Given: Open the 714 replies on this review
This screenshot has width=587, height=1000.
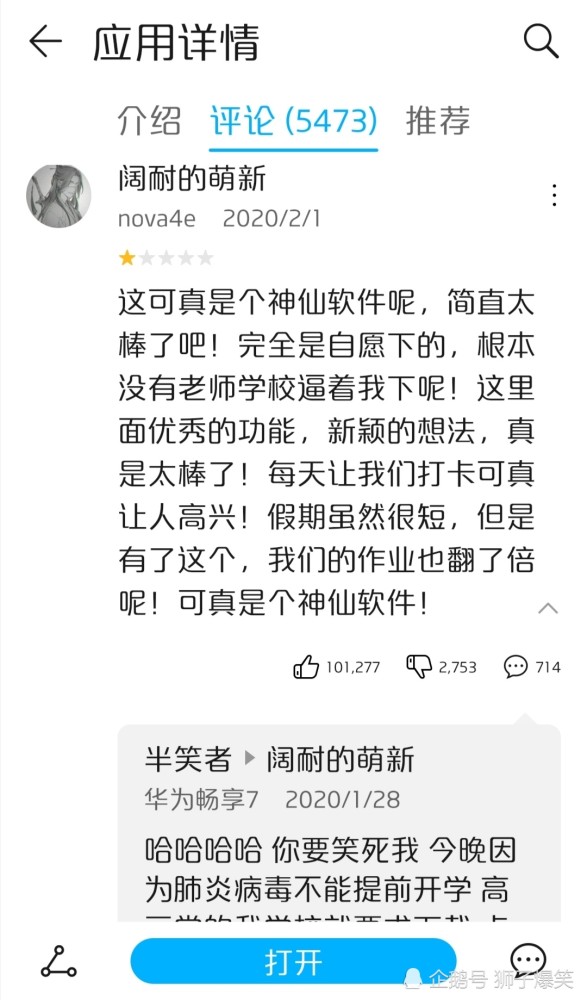Looking at the screenshot, I should 532,667.
